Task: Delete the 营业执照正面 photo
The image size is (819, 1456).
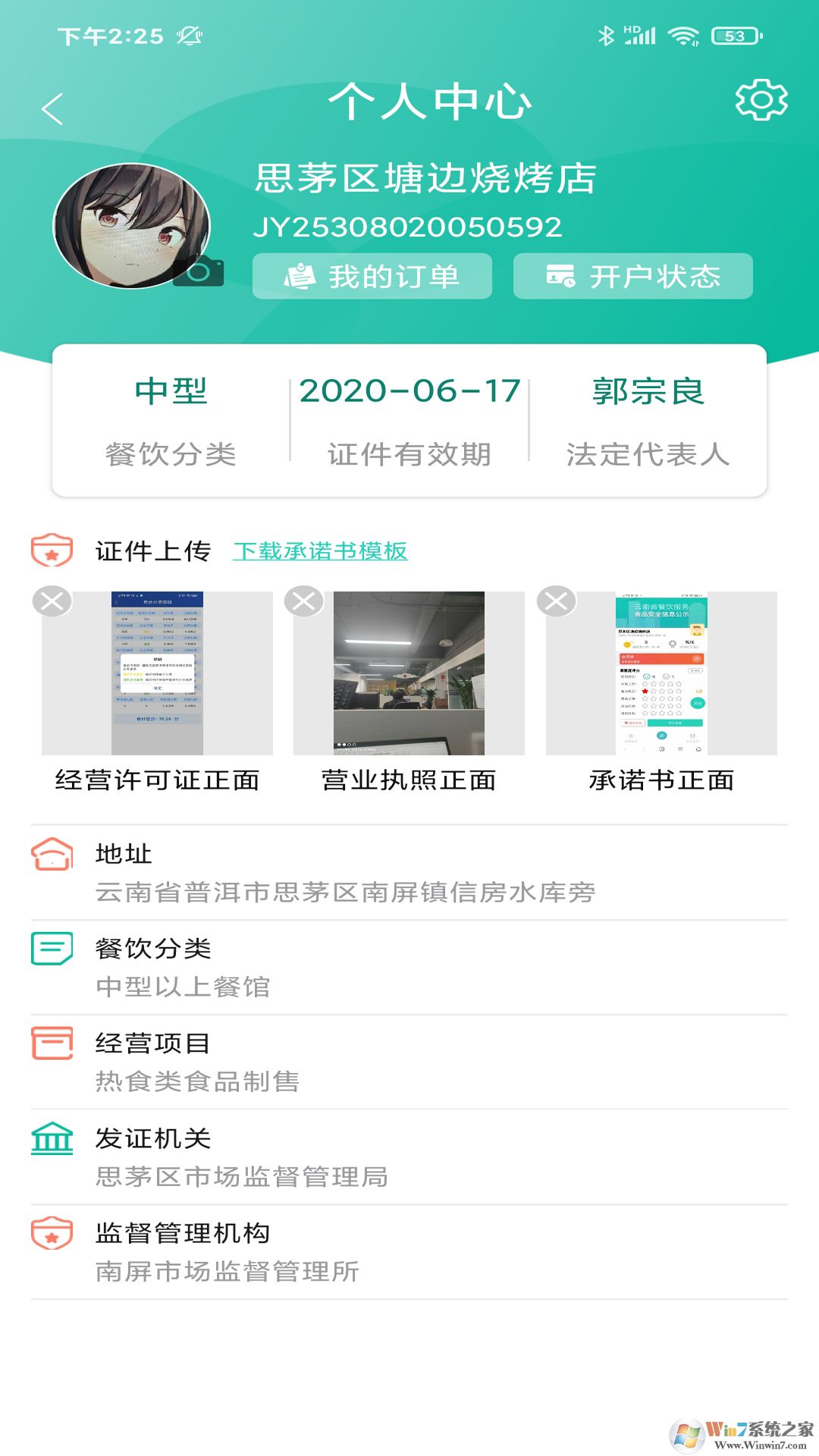Action: tap(304, 602)
